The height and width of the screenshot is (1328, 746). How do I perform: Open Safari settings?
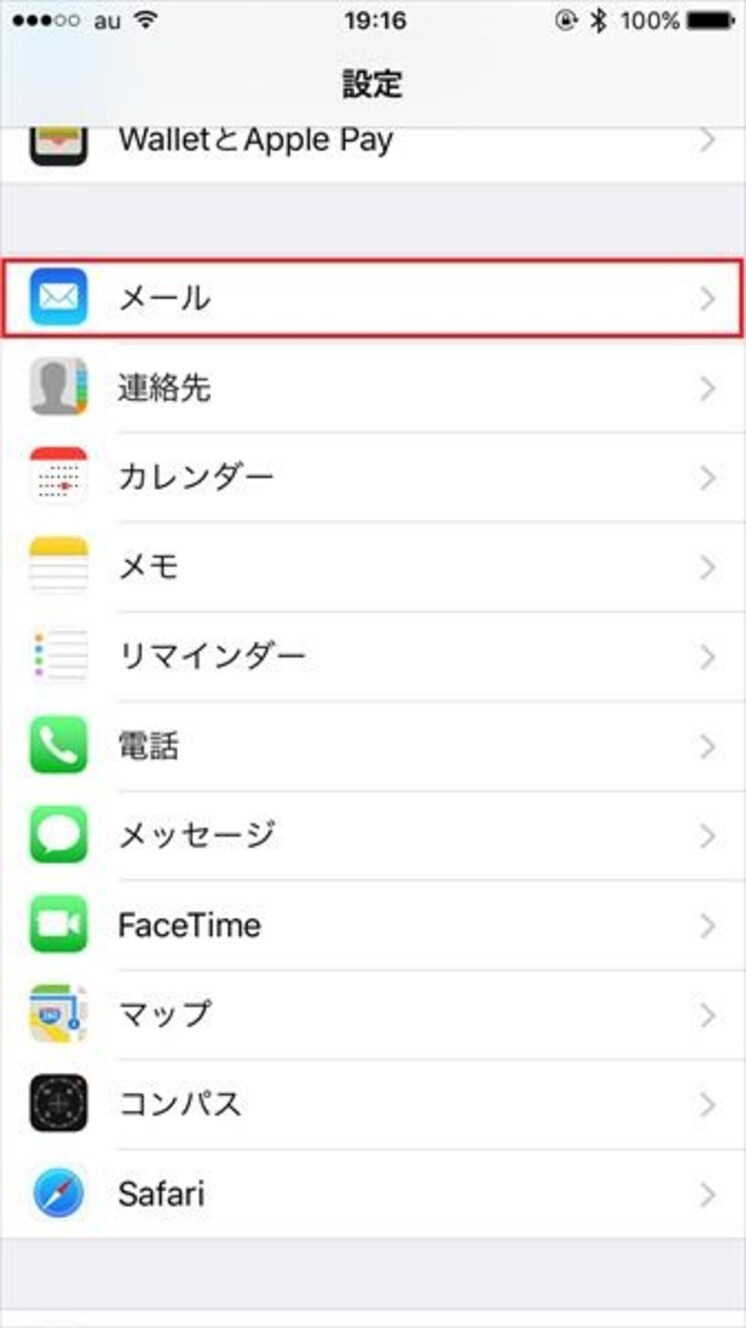[x=372, y=1193]
